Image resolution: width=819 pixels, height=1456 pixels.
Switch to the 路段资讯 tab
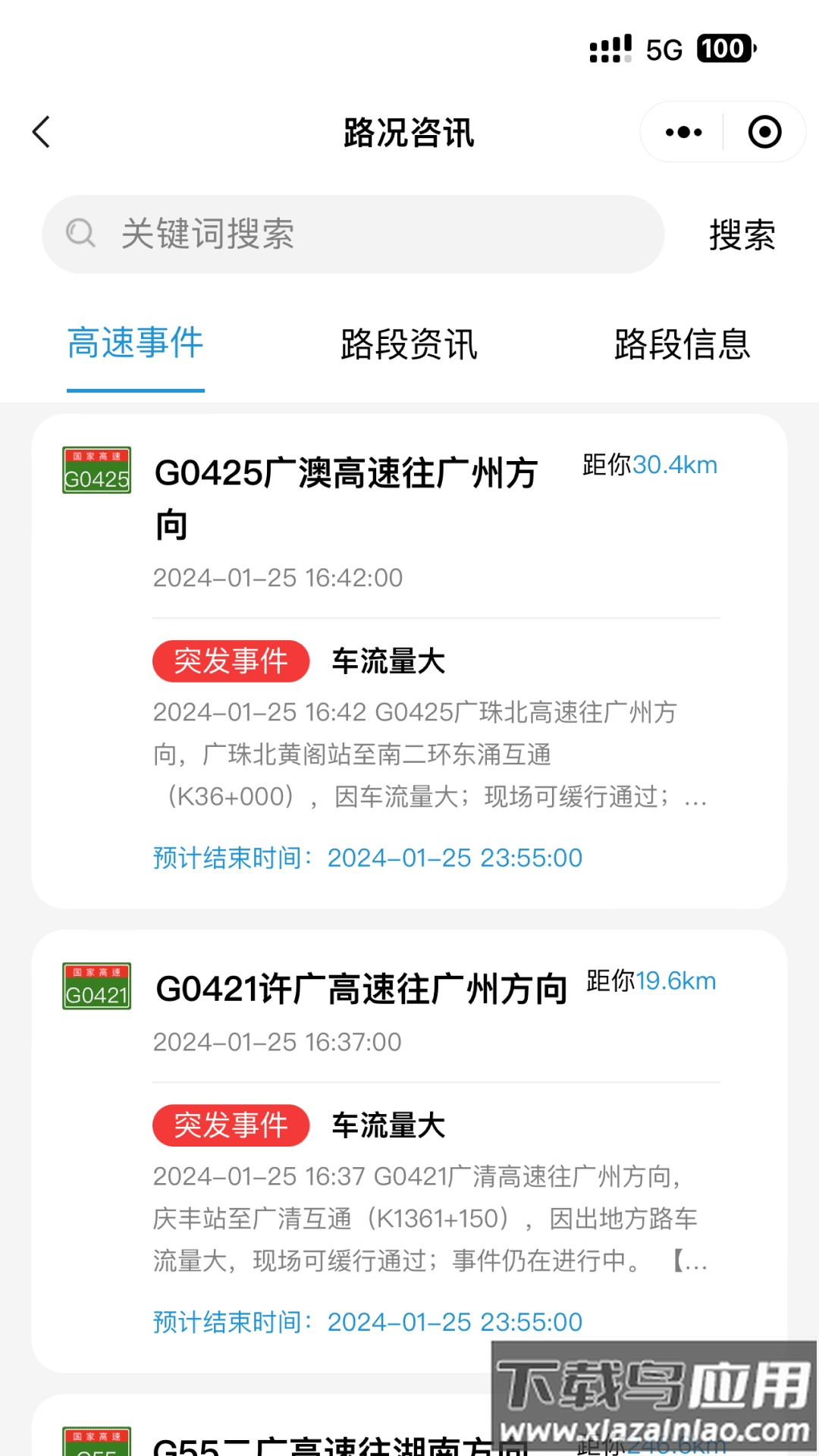tap(409, 344)
